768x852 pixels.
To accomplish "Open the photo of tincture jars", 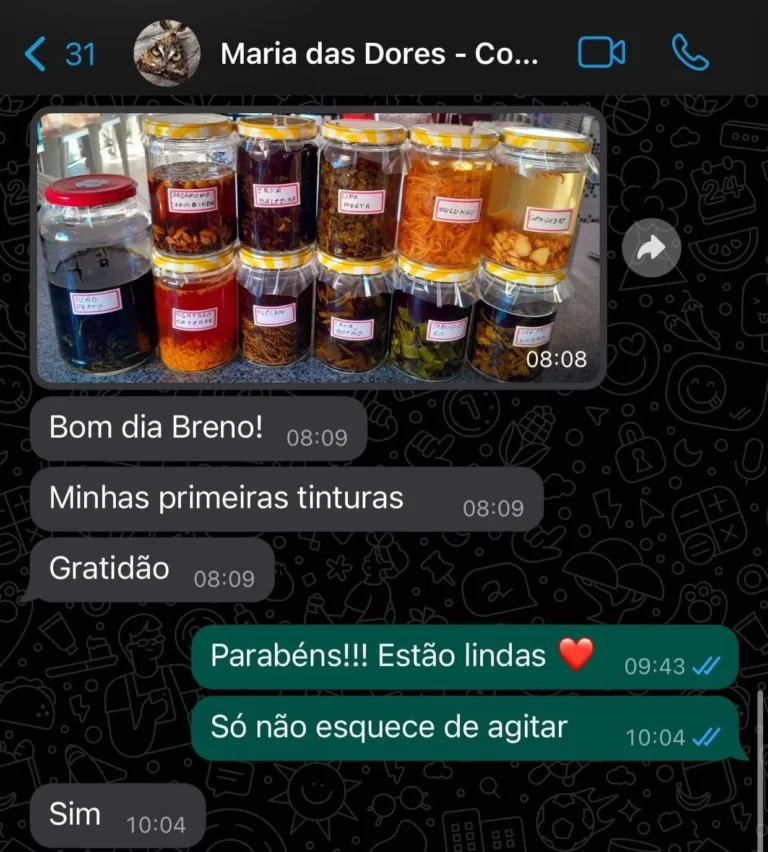I will click(x=318, y=246).
